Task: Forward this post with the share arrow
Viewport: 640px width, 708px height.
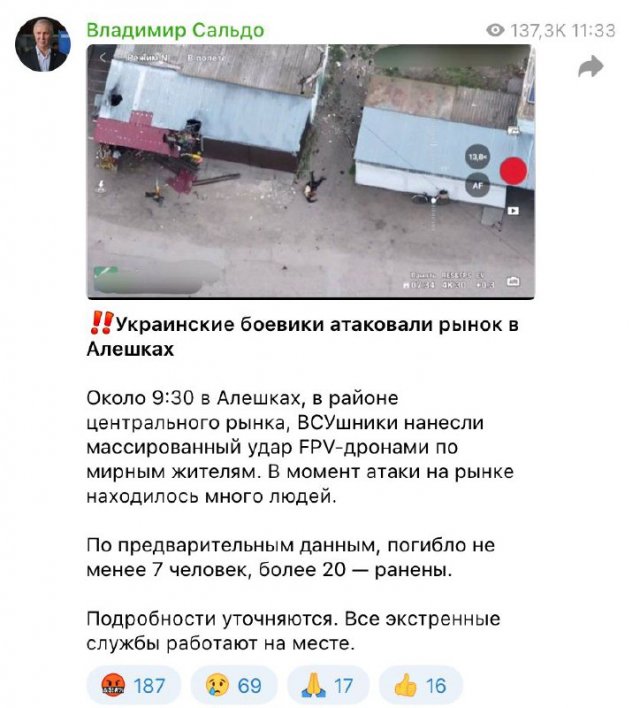Action: pos(591,67)
